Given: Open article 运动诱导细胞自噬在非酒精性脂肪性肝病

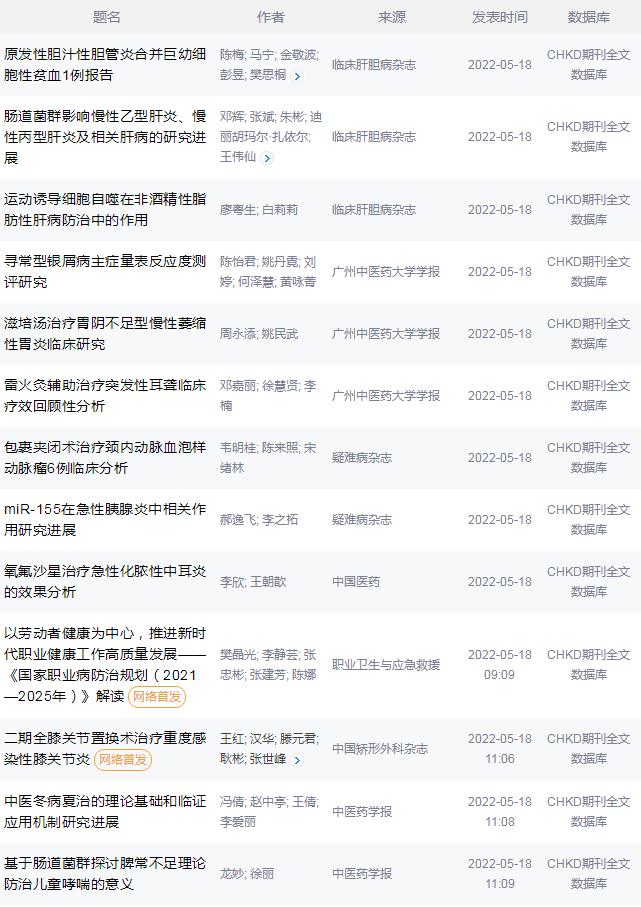Looking at the screenshot, I should pyautogui.click(x=104, y=209).
